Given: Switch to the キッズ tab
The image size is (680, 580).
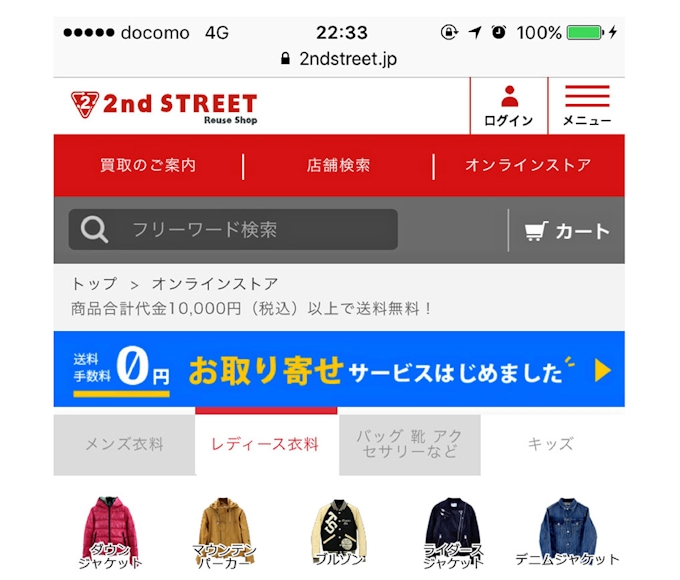Looking at the screenshot, I should [551, 444].
